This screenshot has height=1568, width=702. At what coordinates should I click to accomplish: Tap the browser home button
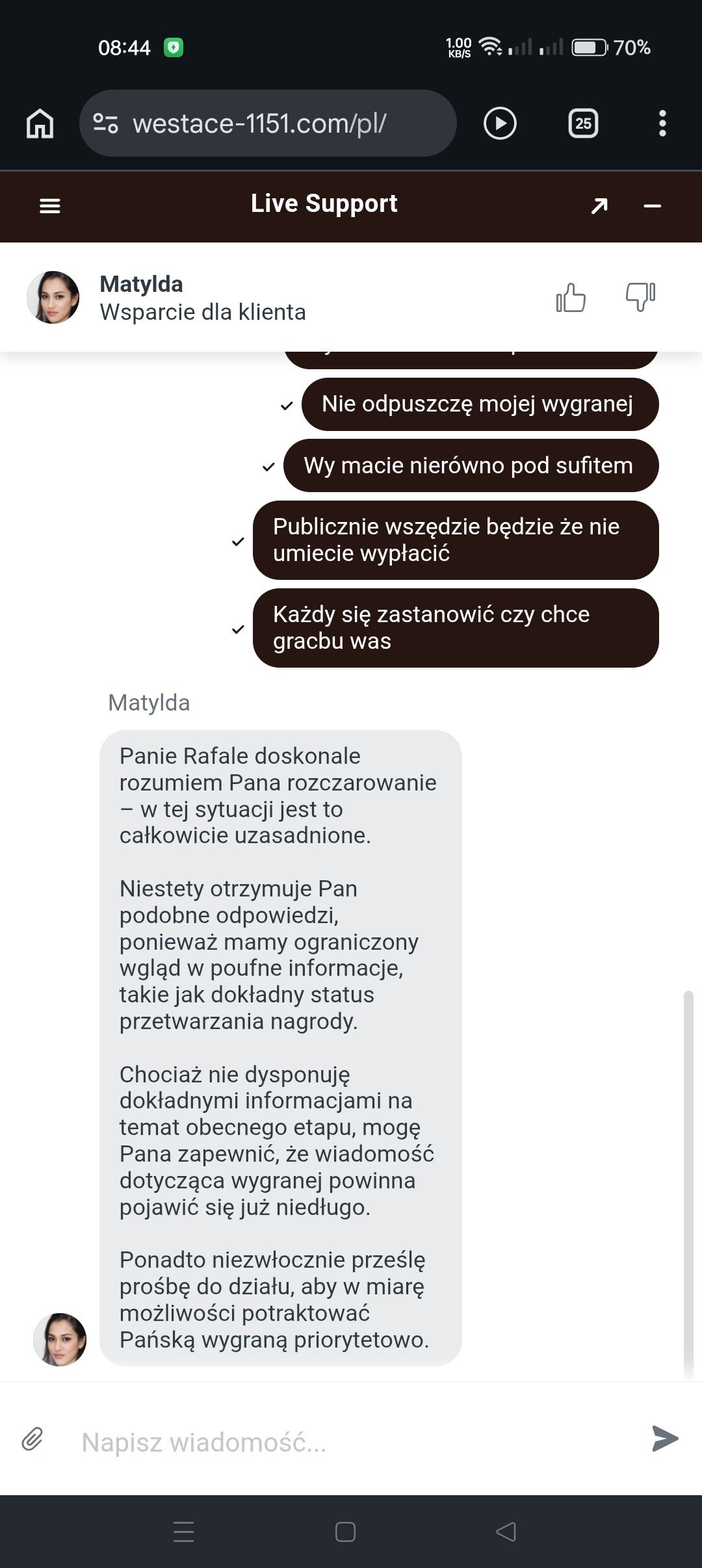[40, 124]
